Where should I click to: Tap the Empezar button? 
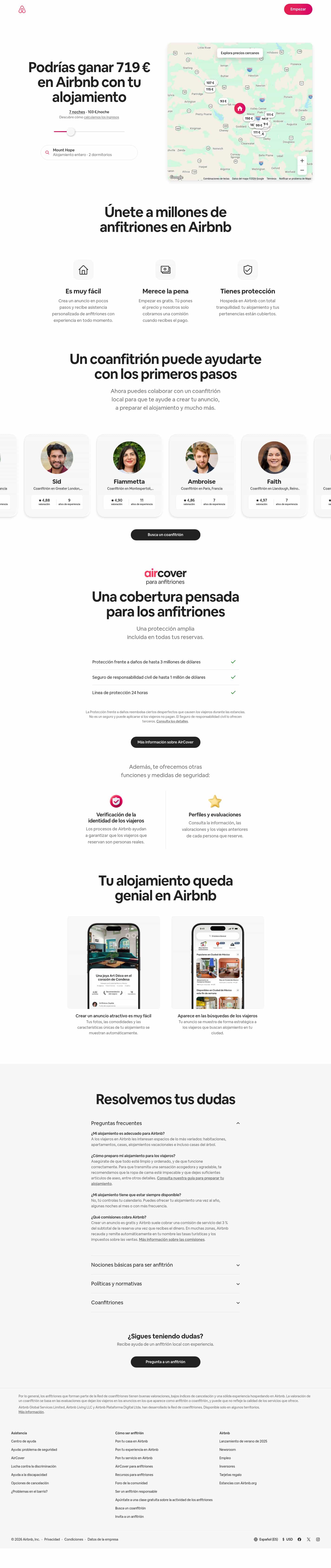pos(298,9)
